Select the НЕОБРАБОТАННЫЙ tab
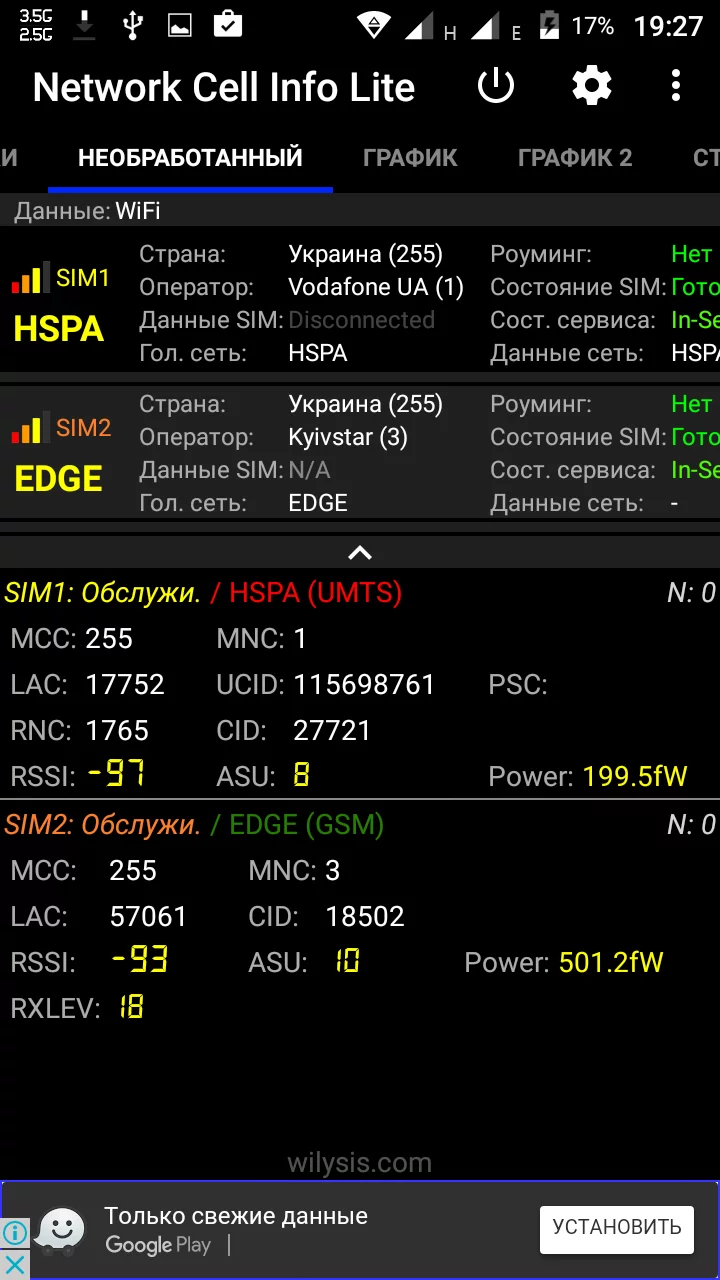The width and height of the screenshot is (720, 1280). pos(190,158)
